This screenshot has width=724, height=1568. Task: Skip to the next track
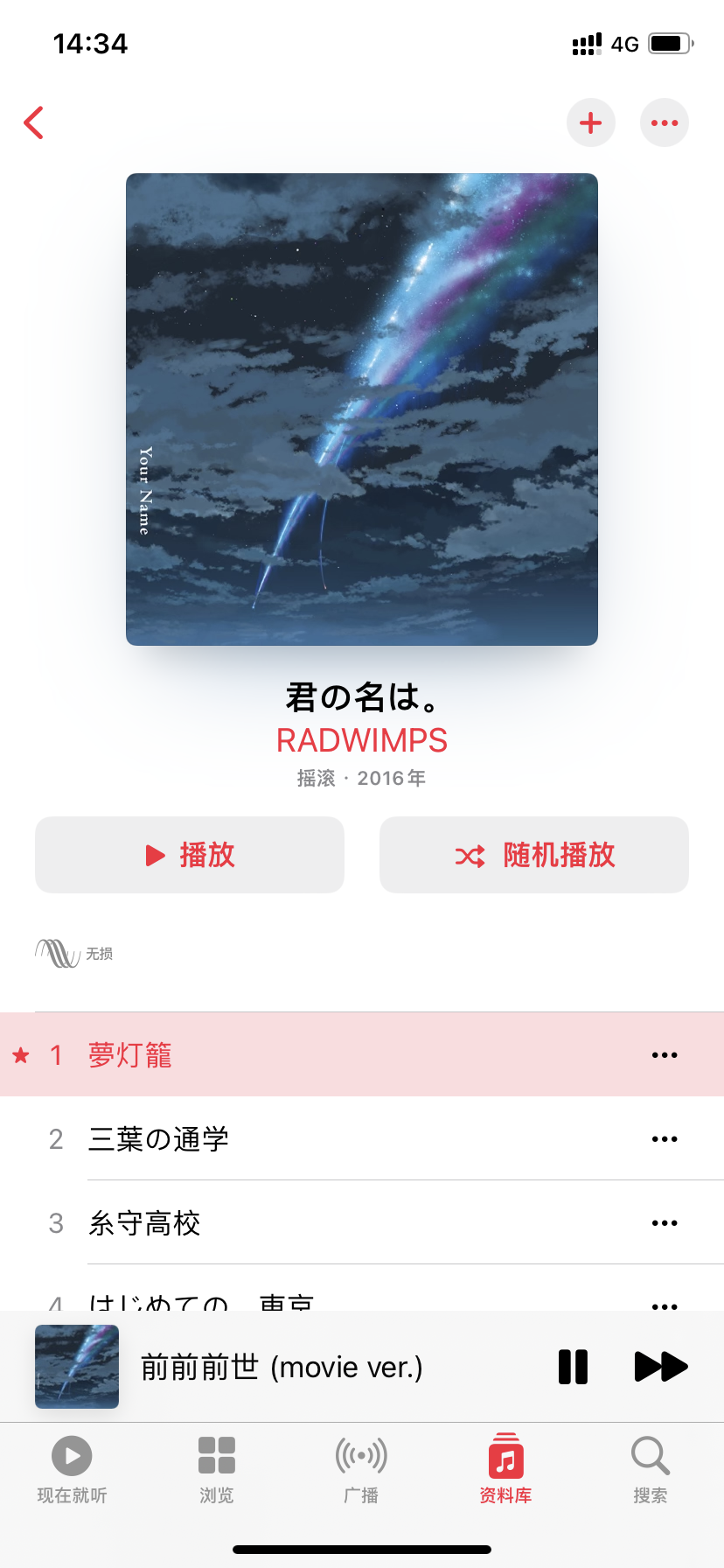coord(660,1367)
